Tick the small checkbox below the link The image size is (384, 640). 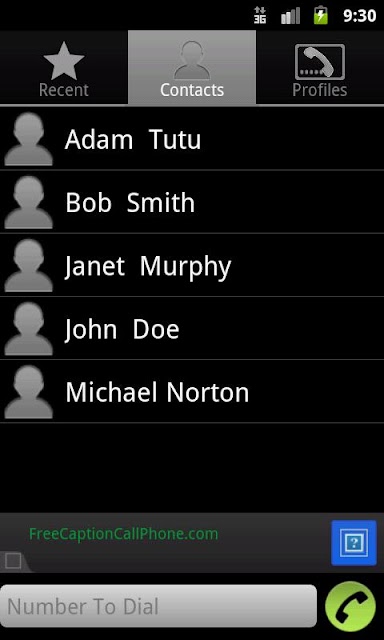click(x=13, y=561)
